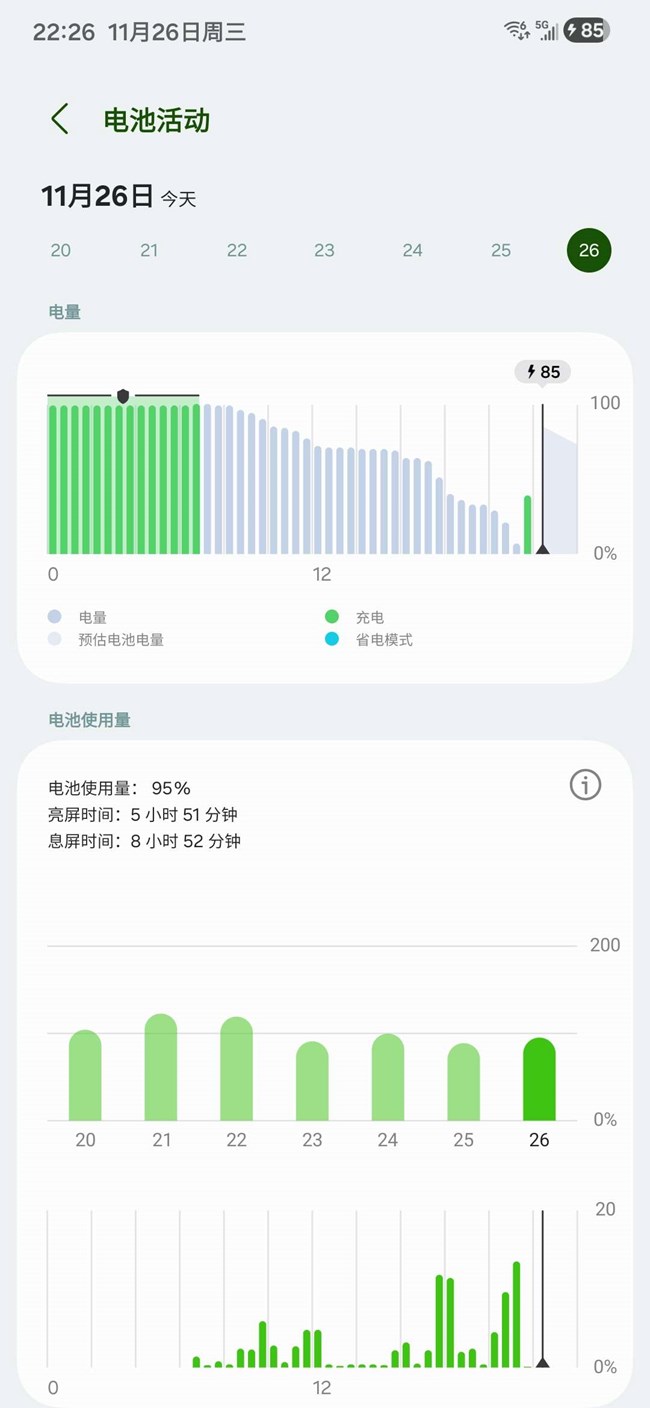View date 25 in the date row
This screenshot has height=1408, width=650.
501,250
